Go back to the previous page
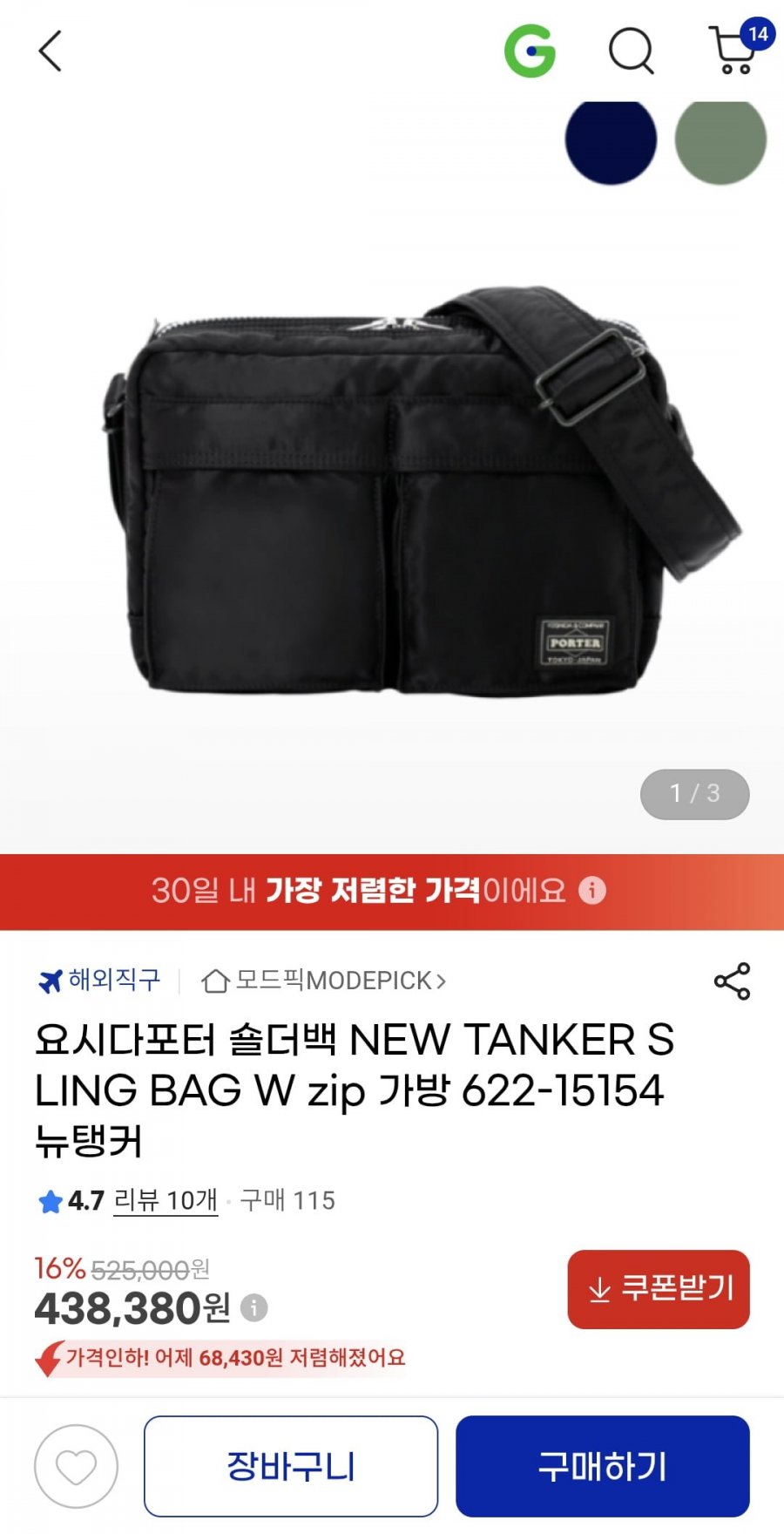The width and height of the screenshot is (784, 1534). [x=51, y=51]
